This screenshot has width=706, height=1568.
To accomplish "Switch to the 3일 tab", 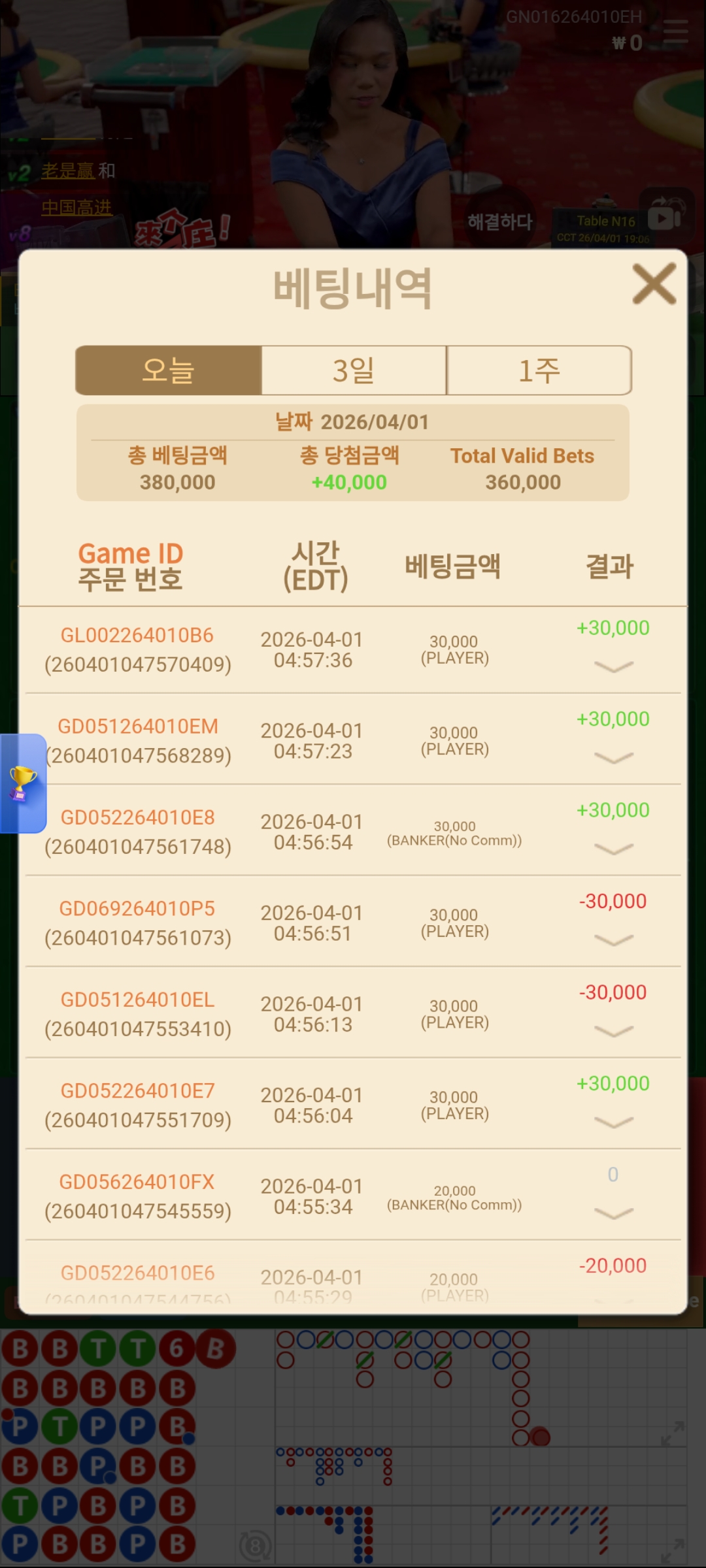I will [354, 370].
